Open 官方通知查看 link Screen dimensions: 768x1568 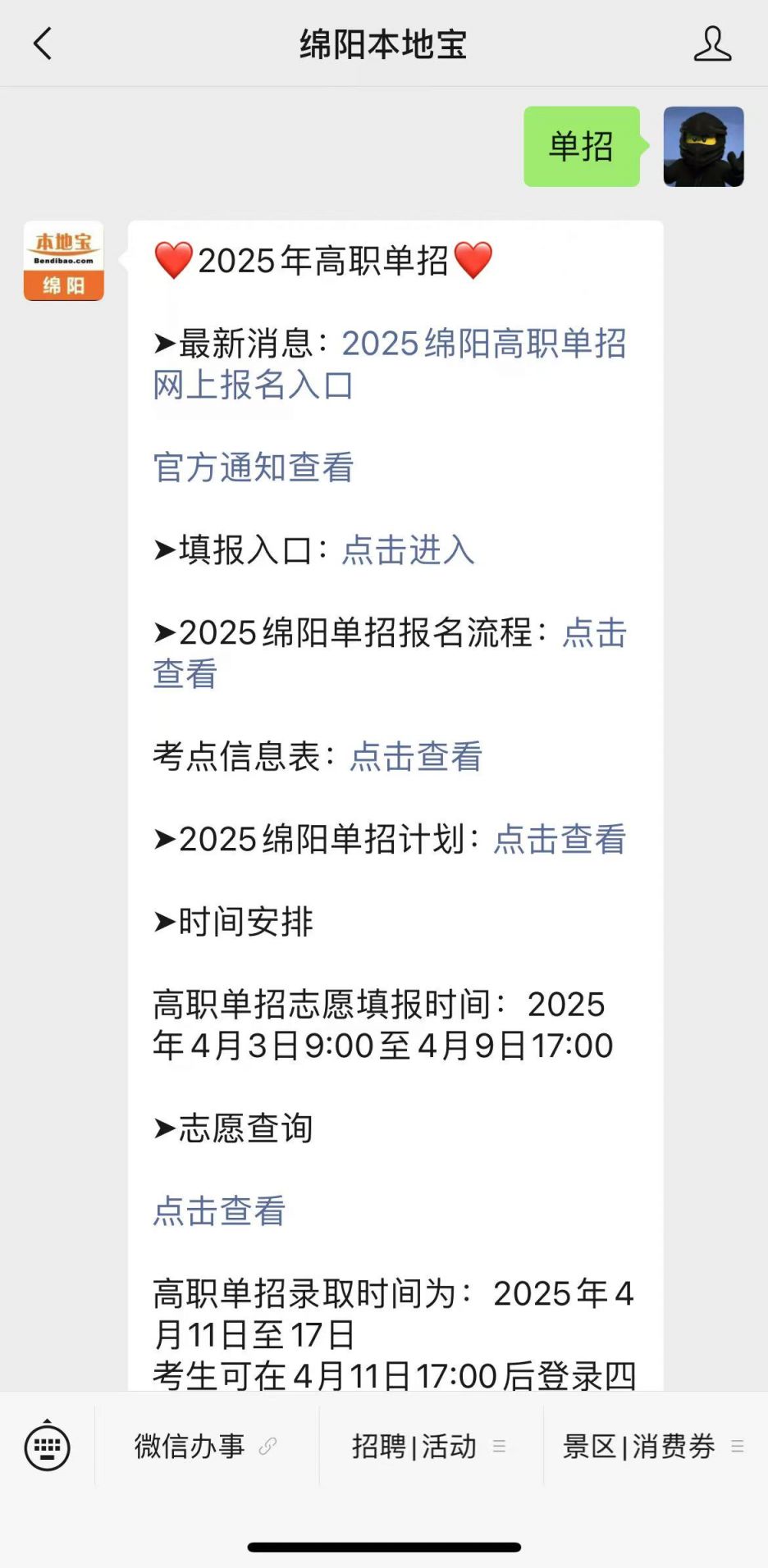(254, 467)
